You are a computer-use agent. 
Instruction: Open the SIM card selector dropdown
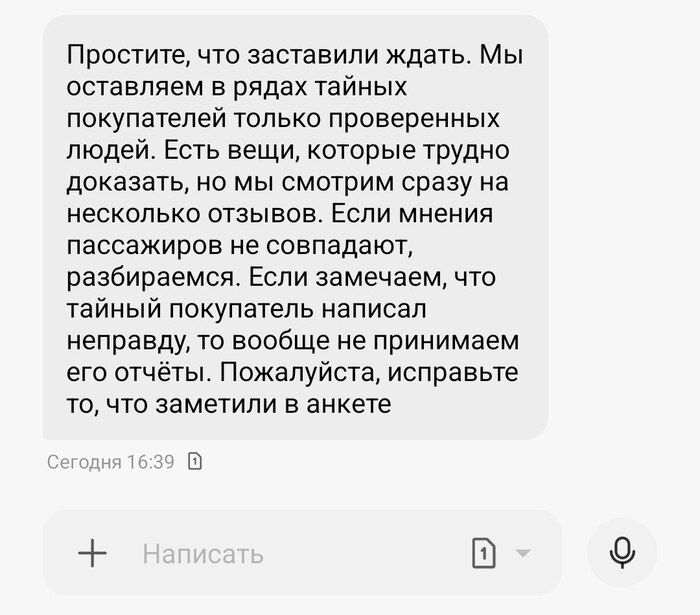(501, 553)
